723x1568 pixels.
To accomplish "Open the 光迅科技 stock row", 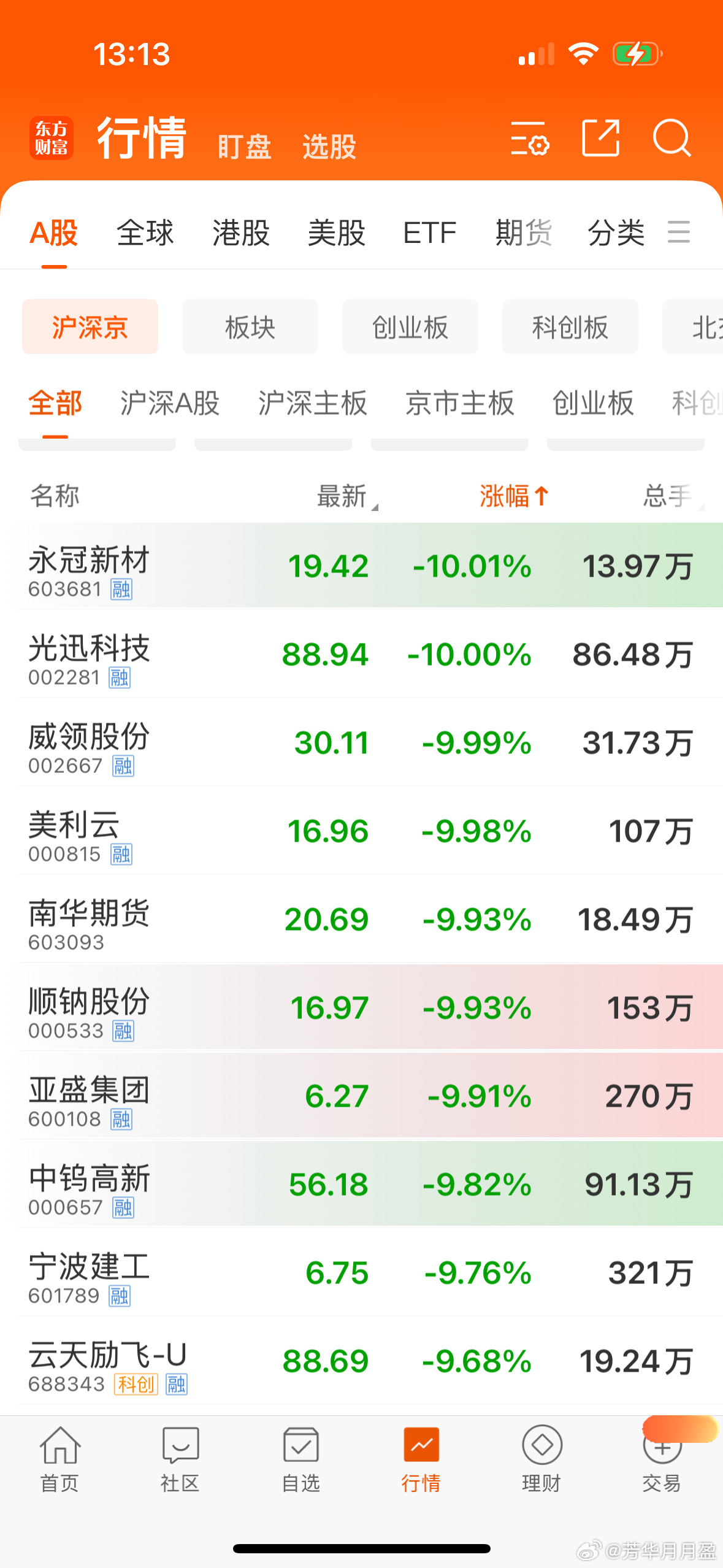I will [362, 655].
